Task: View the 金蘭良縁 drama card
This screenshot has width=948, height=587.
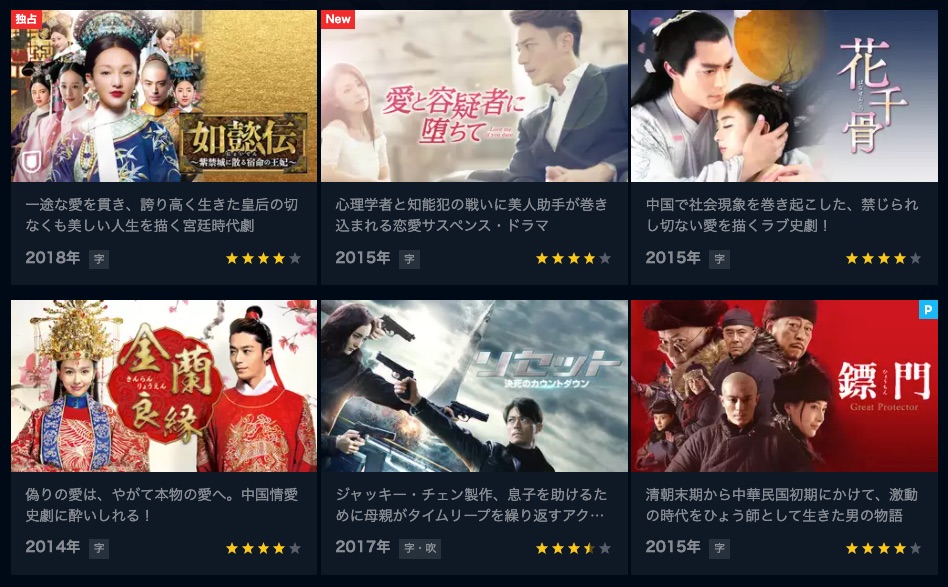Action: click(x=164, y=386)
